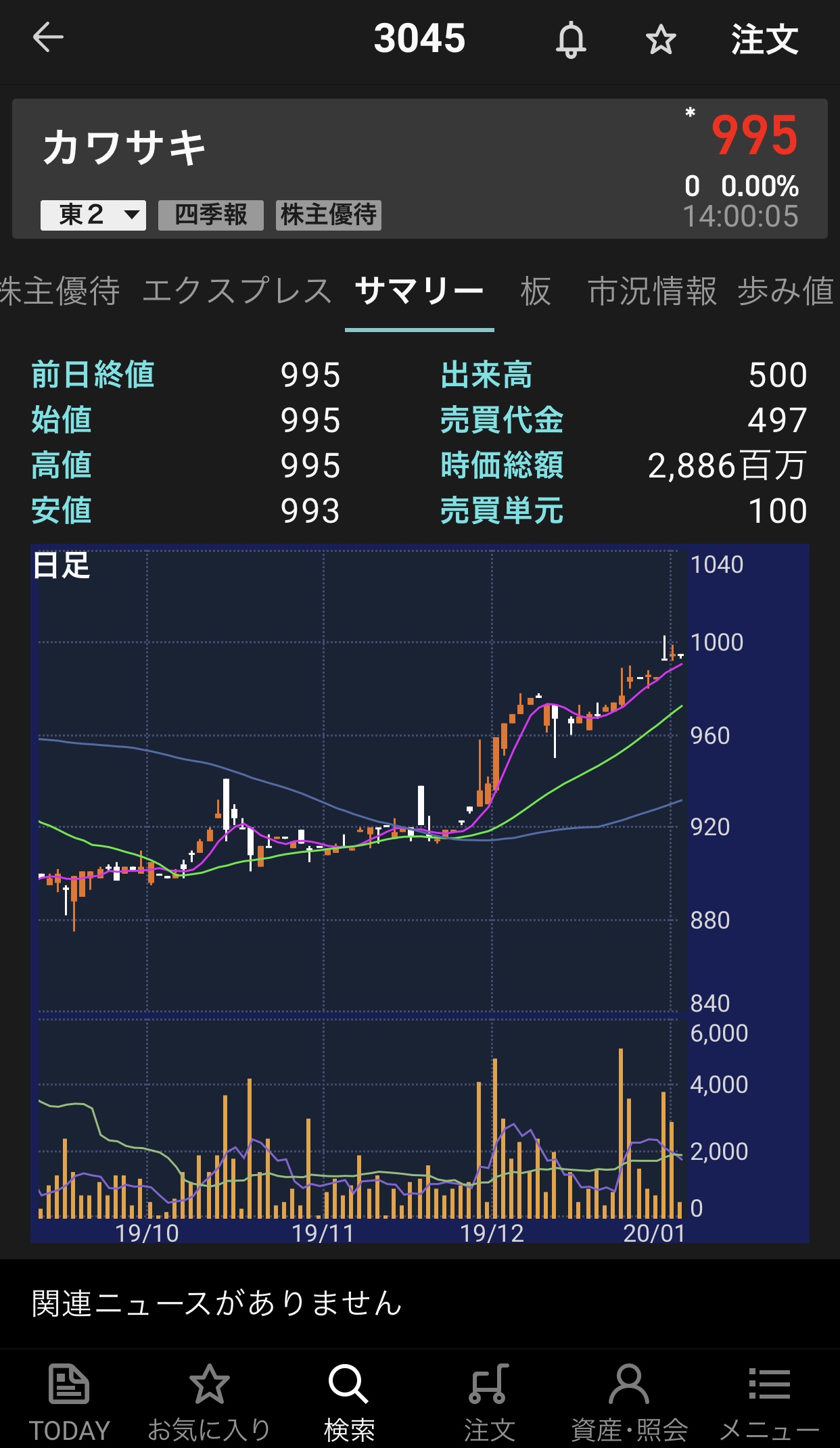Switch to the 歩み値 tab
This screenshot has height=1448, width=840.
[786, 291]
